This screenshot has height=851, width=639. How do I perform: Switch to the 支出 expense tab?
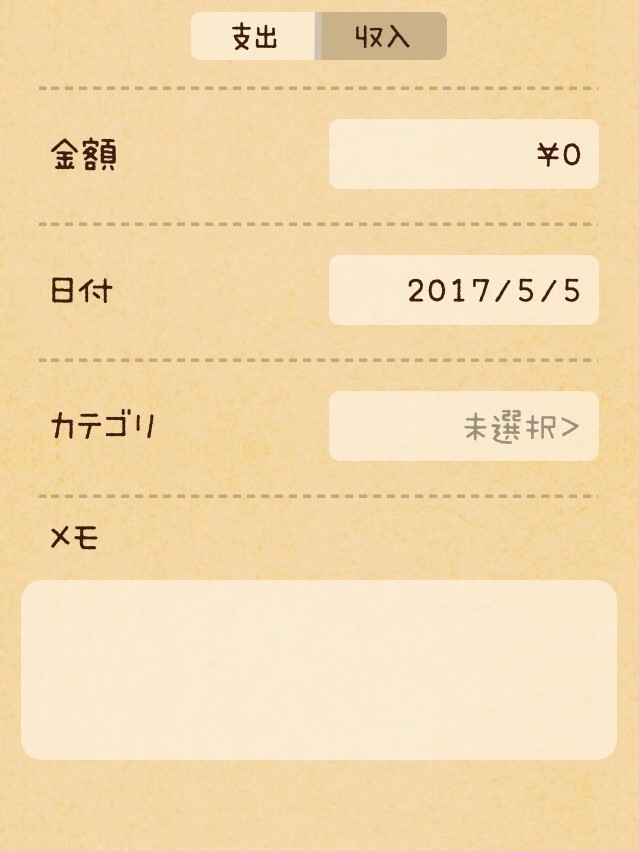[x=254, y=37]
